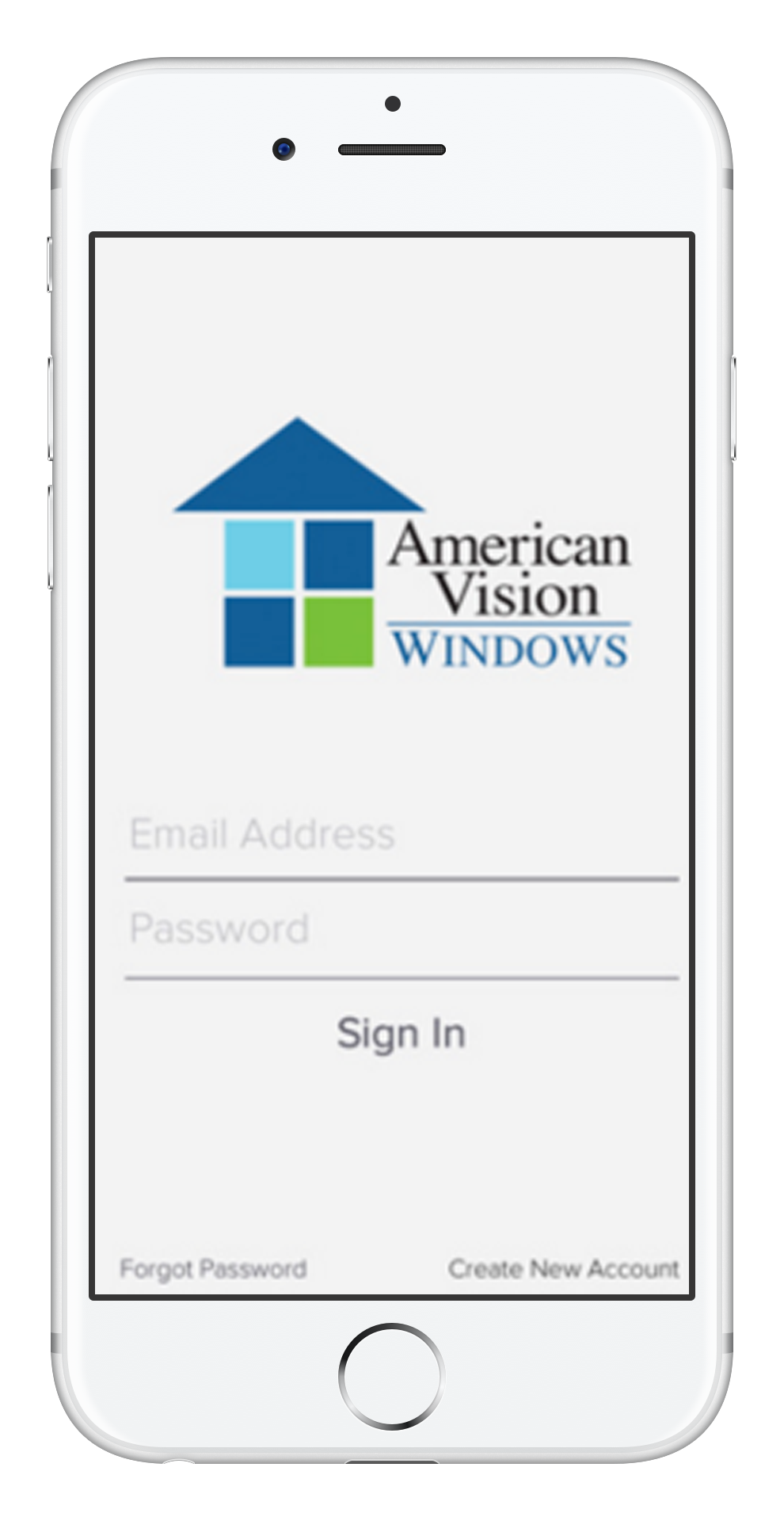
Task: Focus the Password field
Action: point(400,929)
